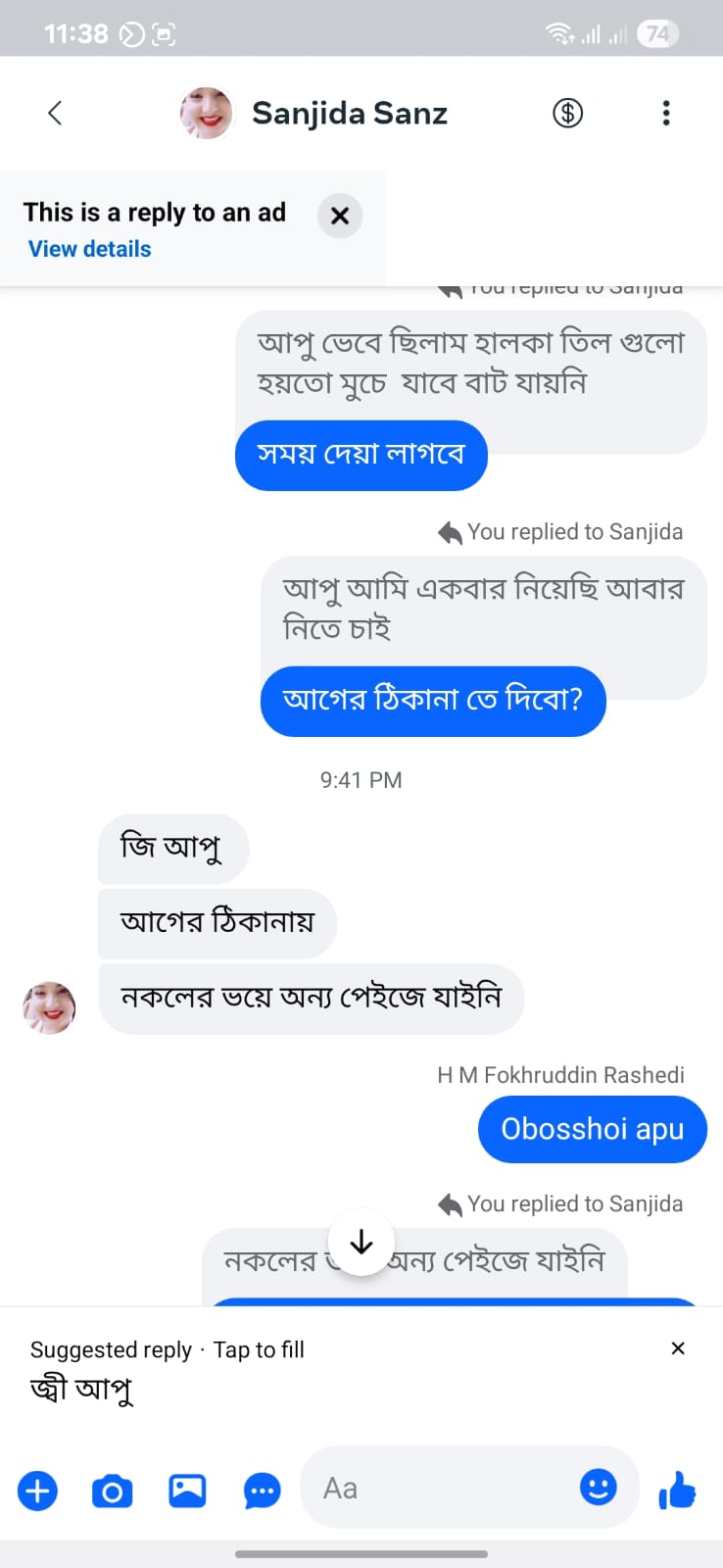
Task: Open the photo gallery picker
Action: (187, 1490)
